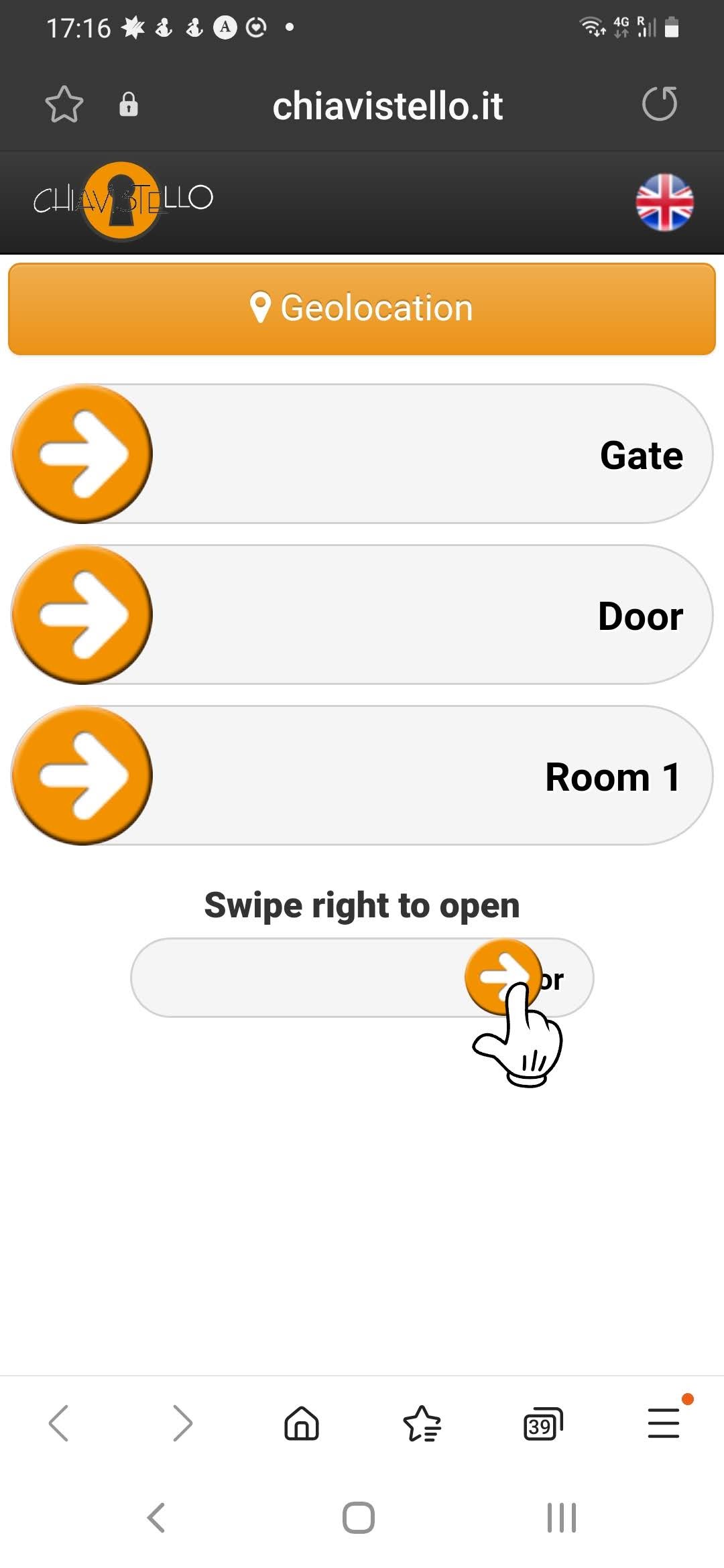Open the browser hamburger menu
Image resolution: width=724 pixels, height=1568 pixels.
tap(664, 1423)
